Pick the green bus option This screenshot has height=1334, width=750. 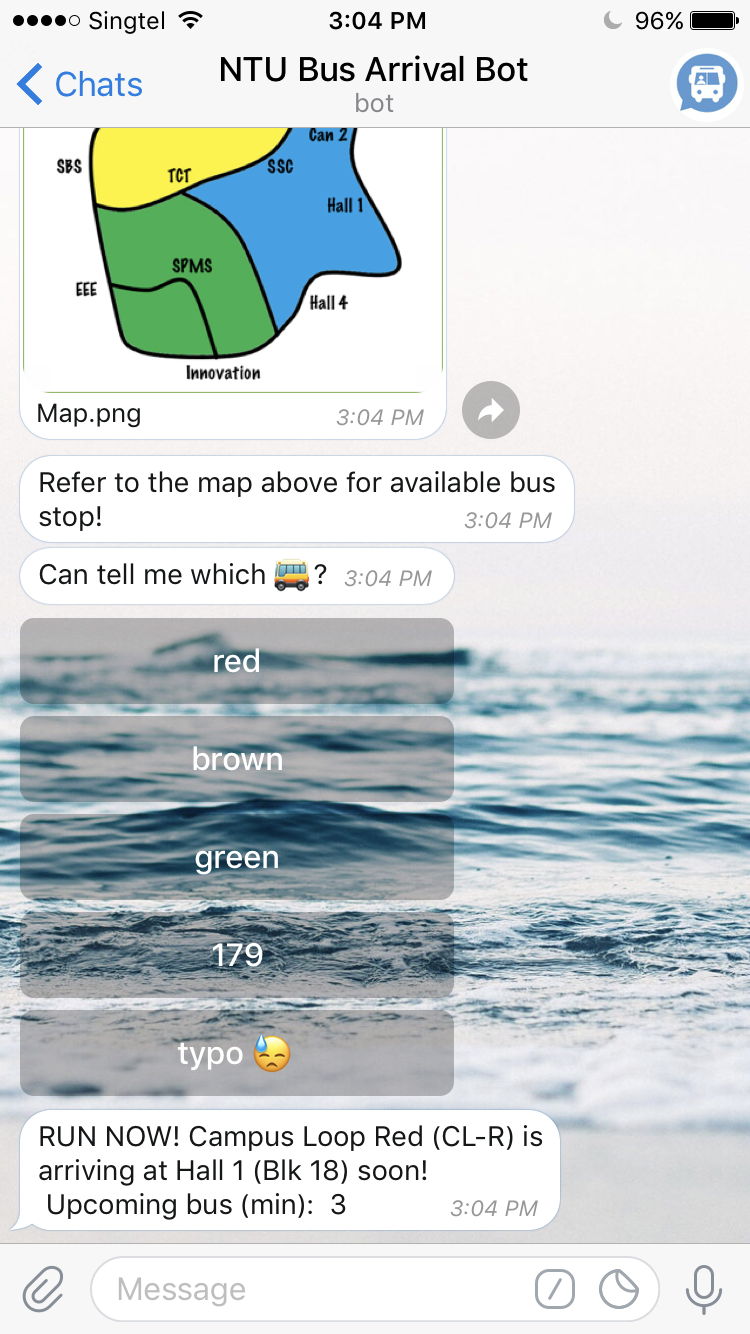(x=237, y=857)
